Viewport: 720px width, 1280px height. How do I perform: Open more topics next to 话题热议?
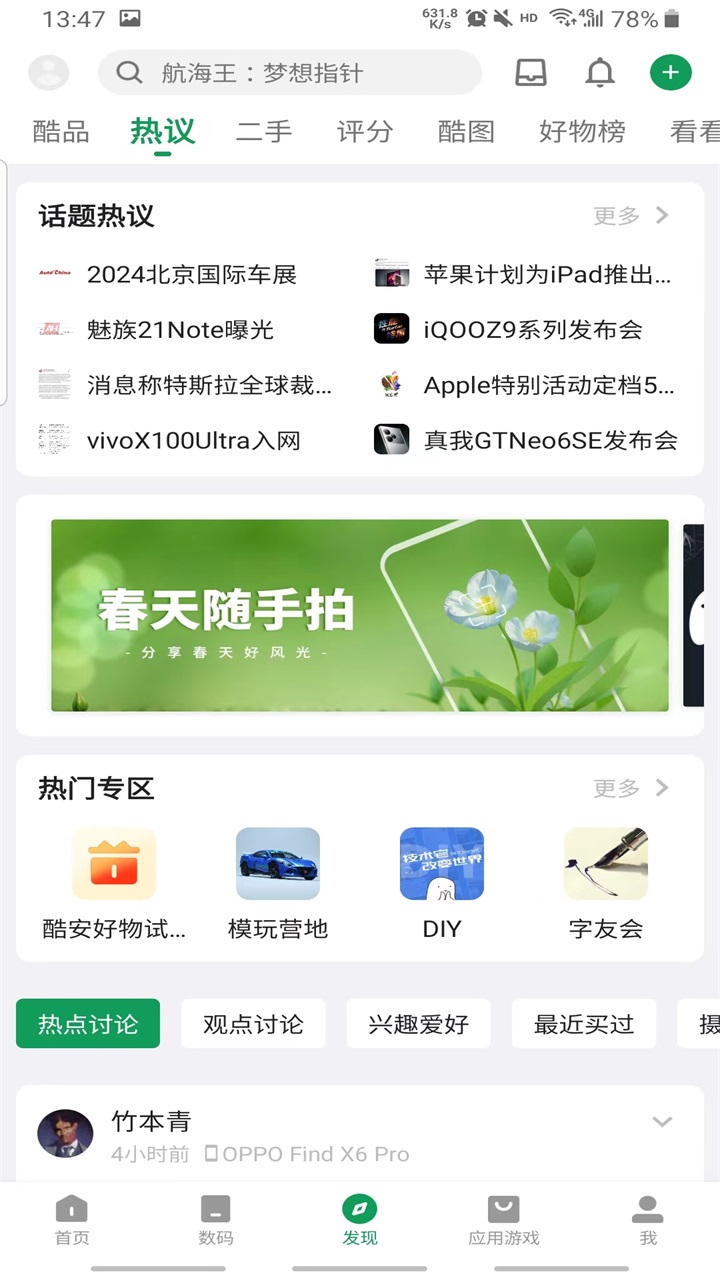click(631, 216)
